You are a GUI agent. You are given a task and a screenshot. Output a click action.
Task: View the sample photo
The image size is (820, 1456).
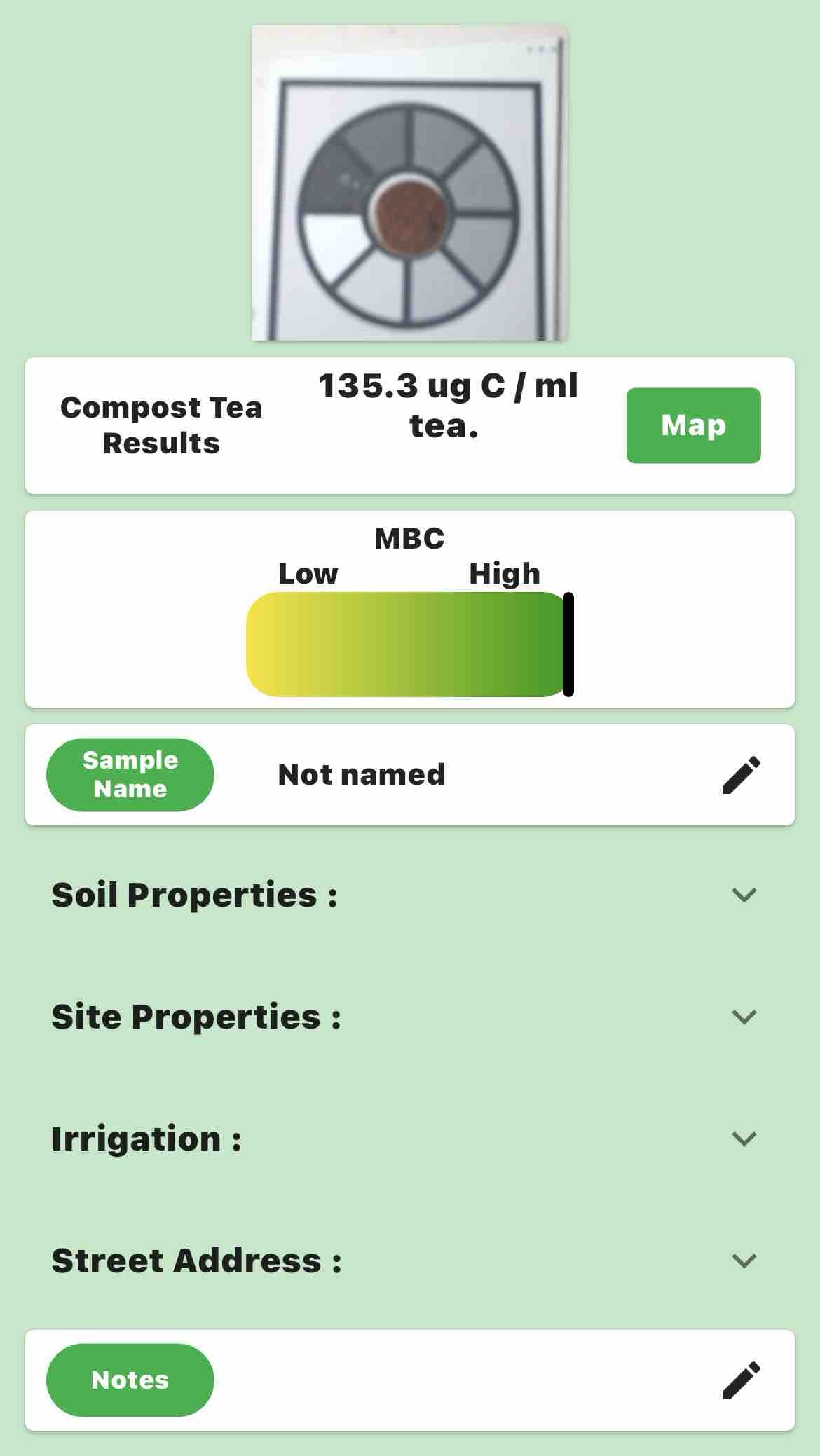(x=410, y=183)
